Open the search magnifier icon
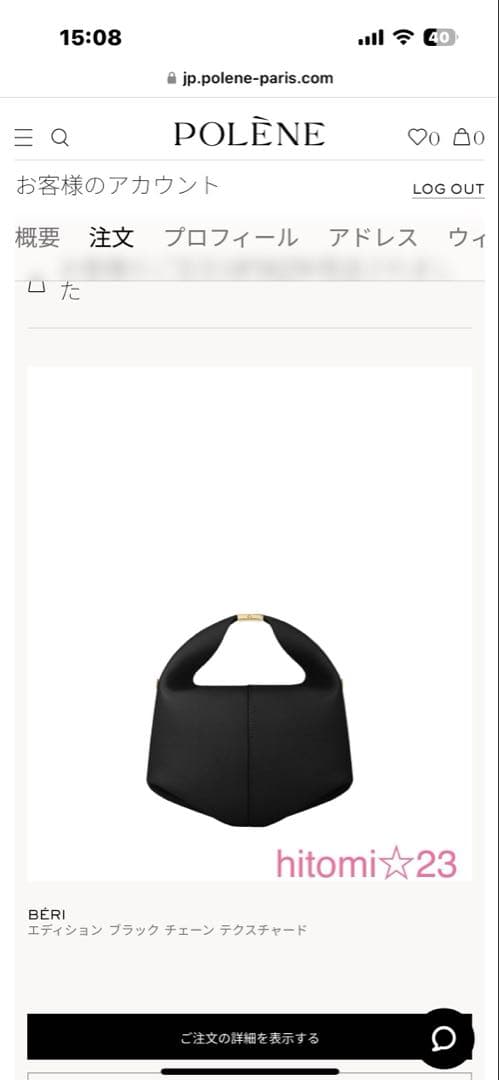Screen dimensions: 499x1080 tap(60, 138)
